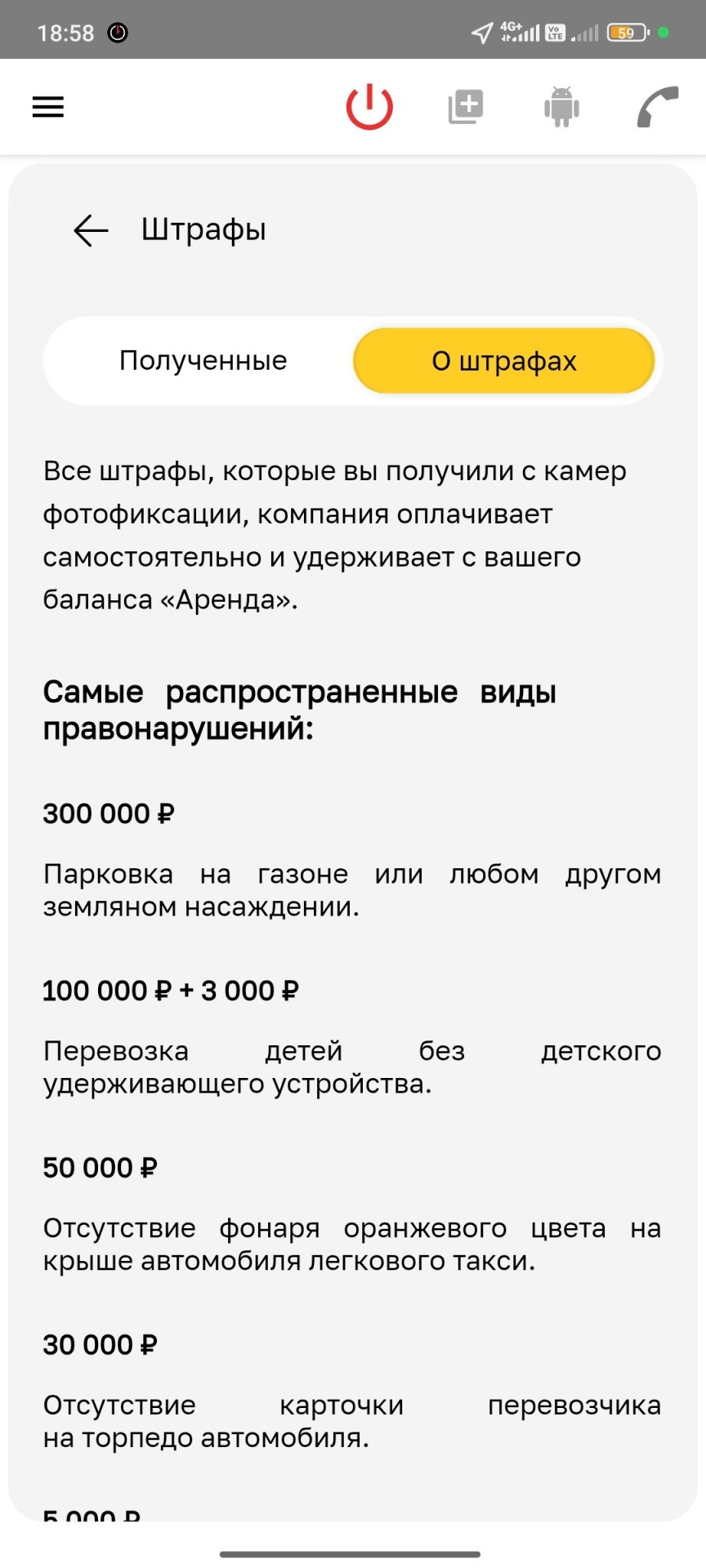Tap the red power button icon

[x=369, y=107]
